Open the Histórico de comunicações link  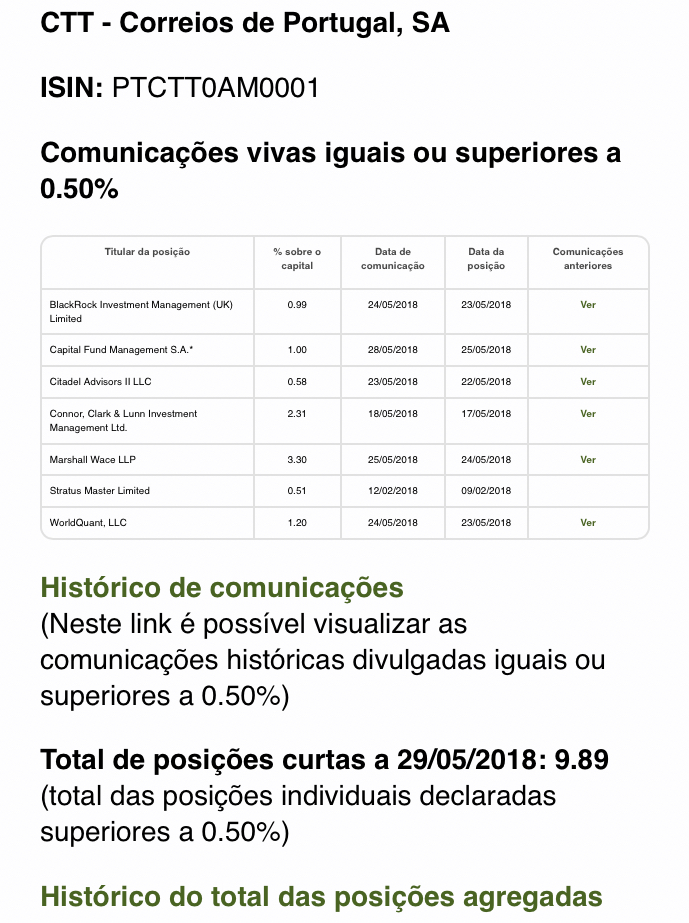(x=221, y=588)
